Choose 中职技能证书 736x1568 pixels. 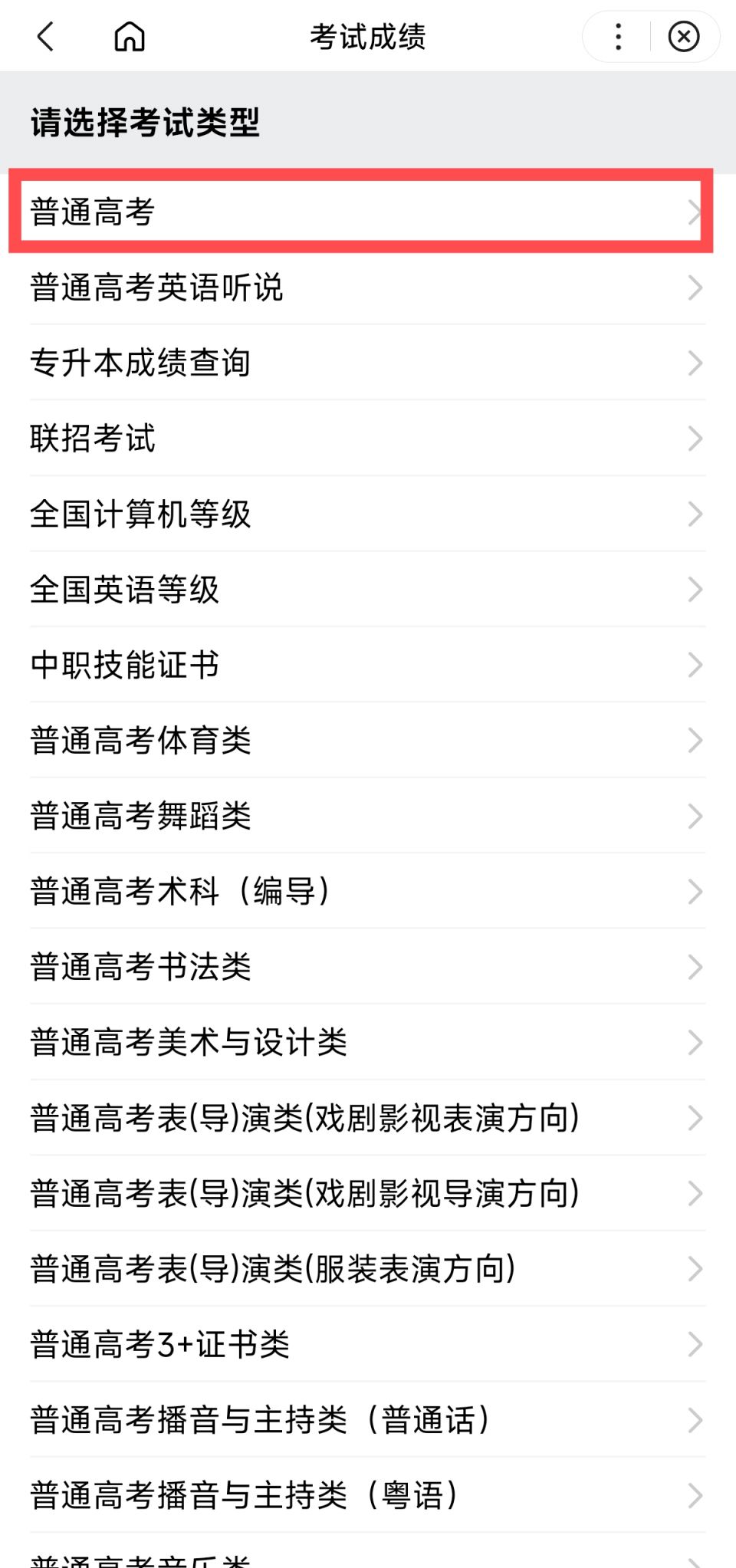368,665
